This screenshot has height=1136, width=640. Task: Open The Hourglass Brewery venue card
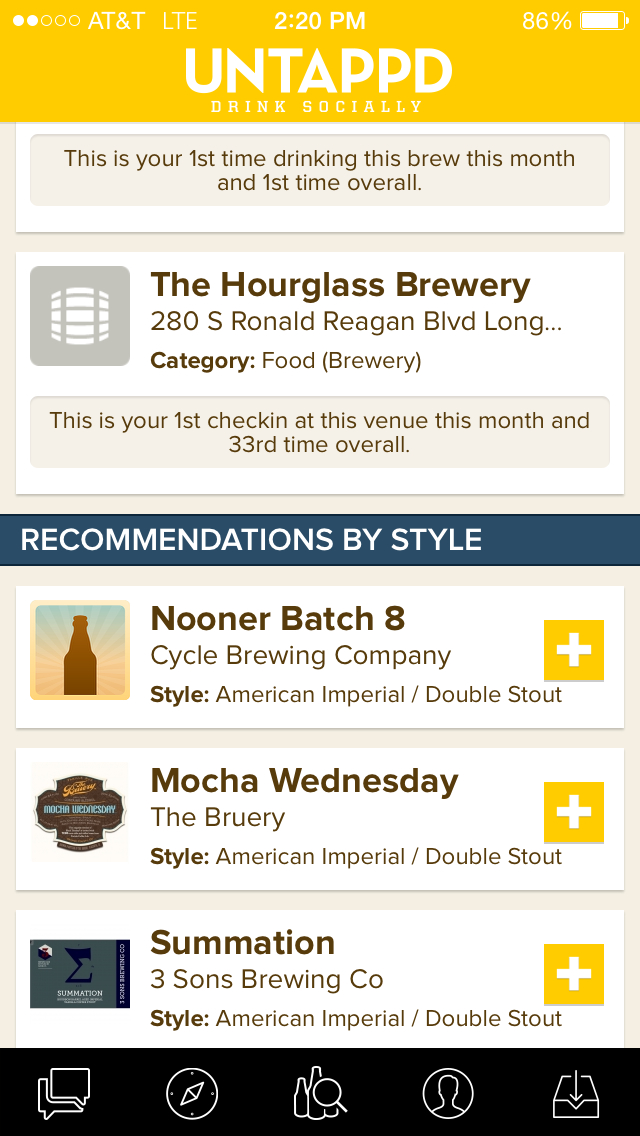(x=320, y=373)
